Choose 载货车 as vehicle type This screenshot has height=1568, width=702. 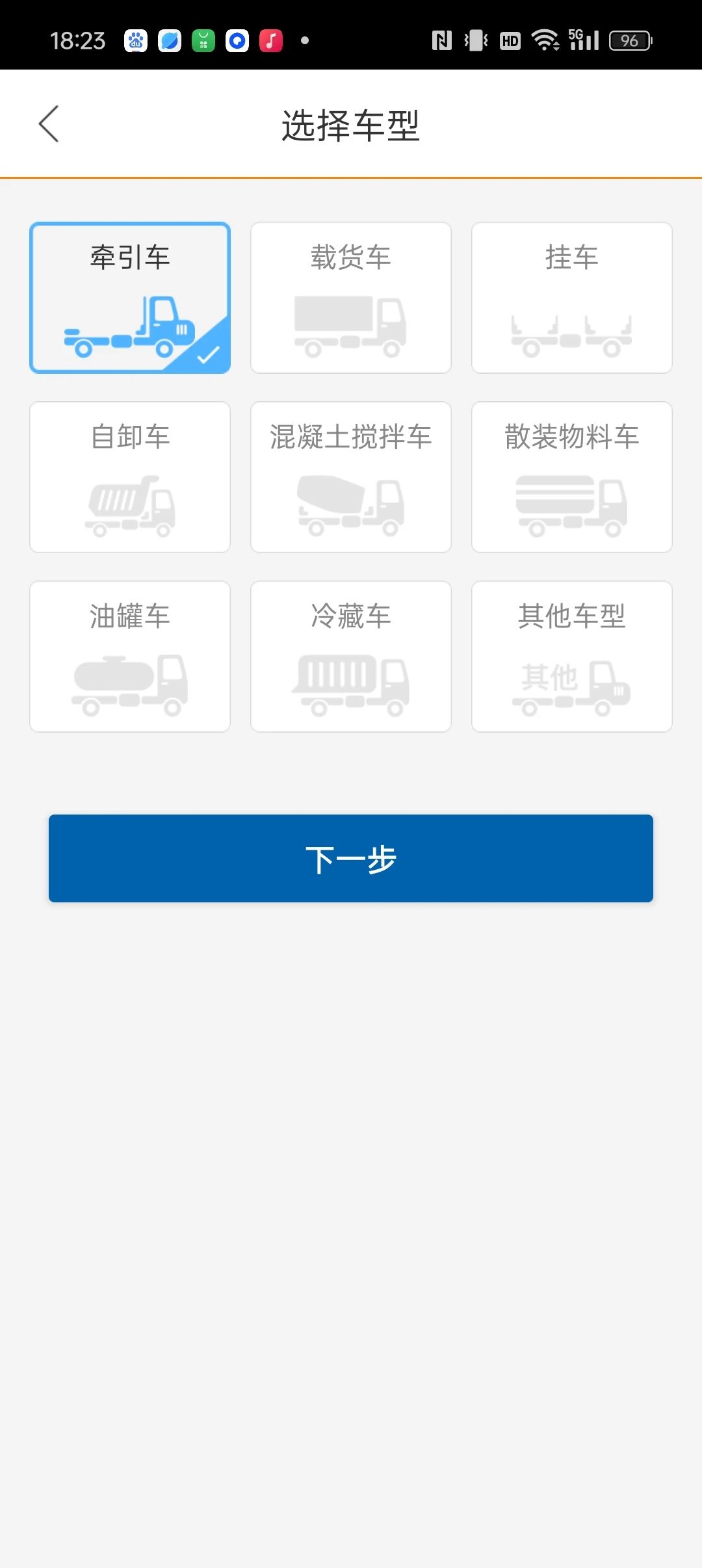(351, 298)
